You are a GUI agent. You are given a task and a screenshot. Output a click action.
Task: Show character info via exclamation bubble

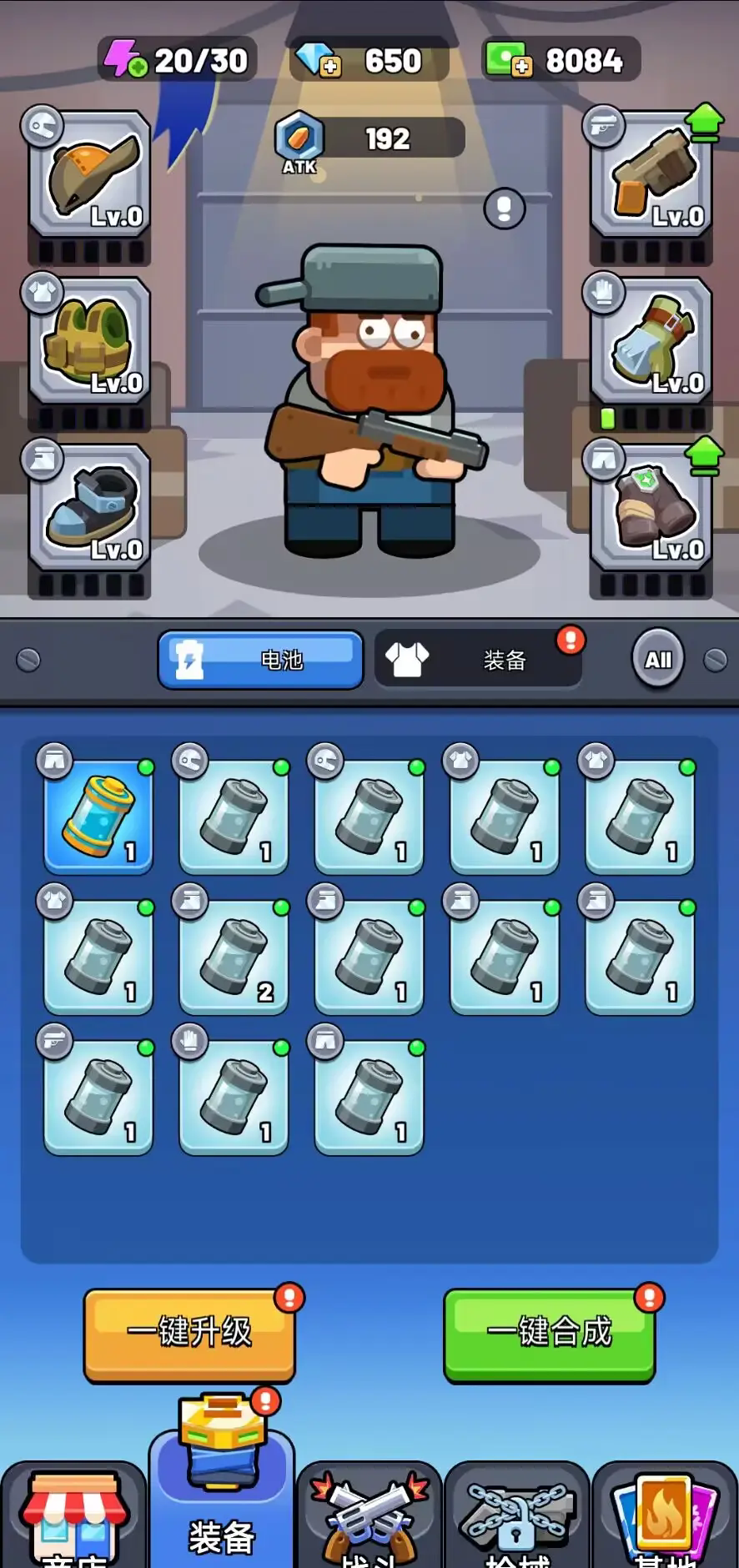point(505,209)
